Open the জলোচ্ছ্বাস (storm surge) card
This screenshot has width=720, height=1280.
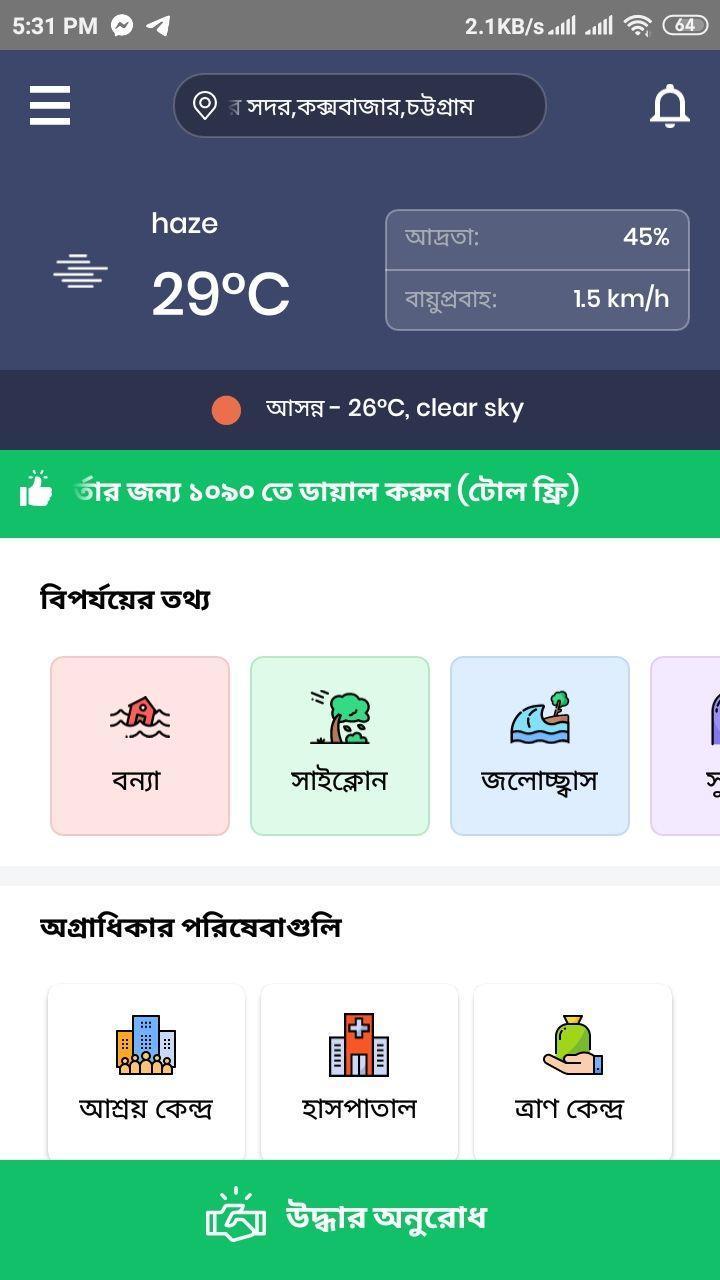tap(540, 746)
